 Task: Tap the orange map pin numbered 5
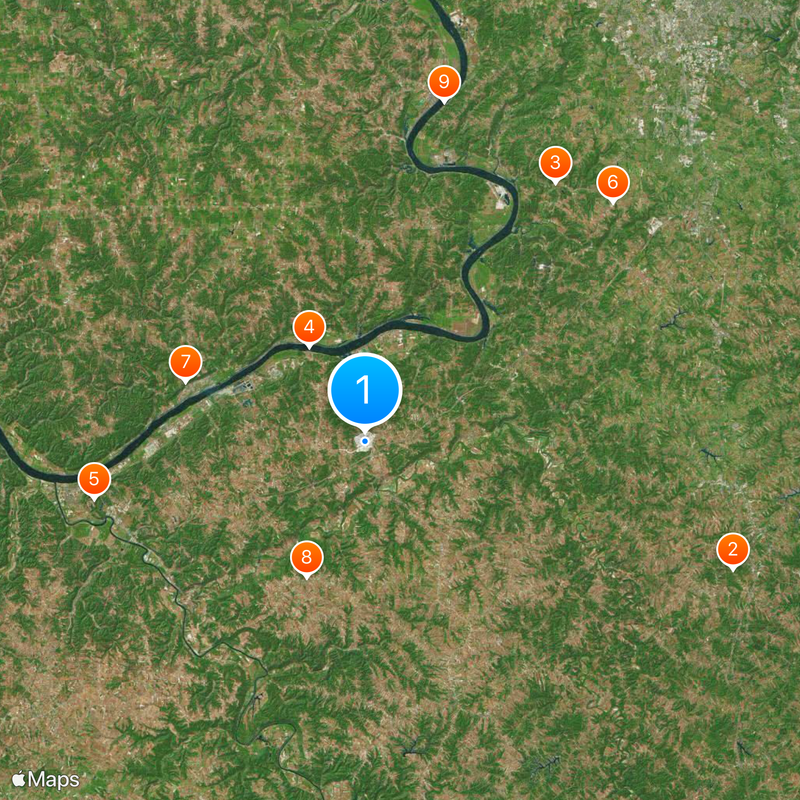(x=94, y=478)
